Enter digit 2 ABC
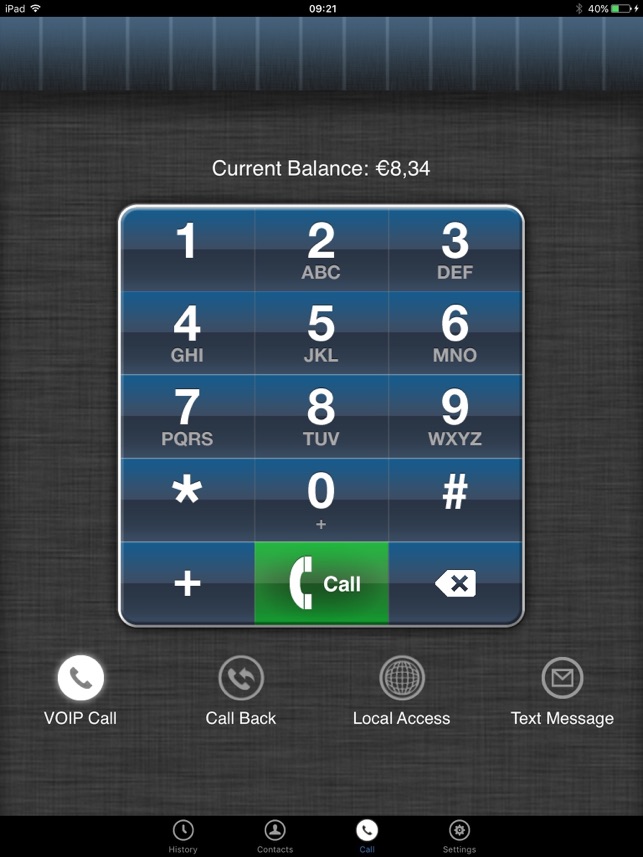The image size is (643, 857). (x=322, y=250)
